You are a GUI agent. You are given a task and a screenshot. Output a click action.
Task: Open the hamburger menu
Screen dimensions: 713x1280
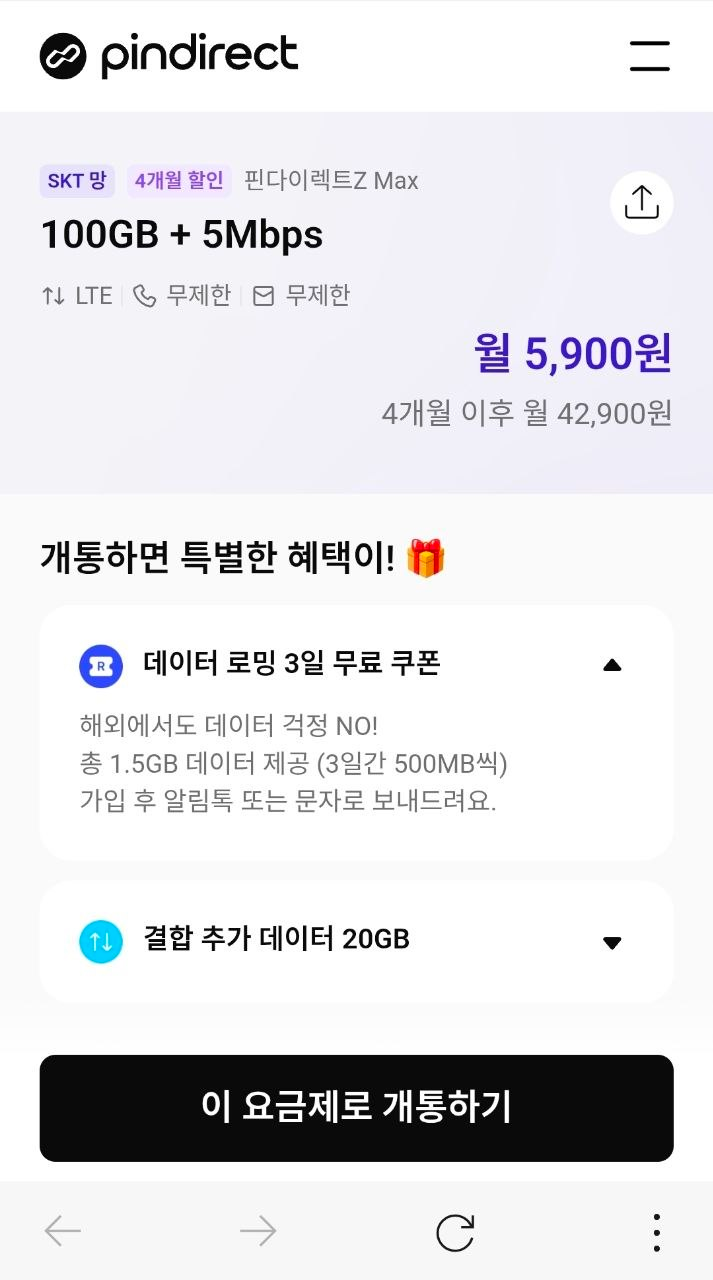(649, 56)
